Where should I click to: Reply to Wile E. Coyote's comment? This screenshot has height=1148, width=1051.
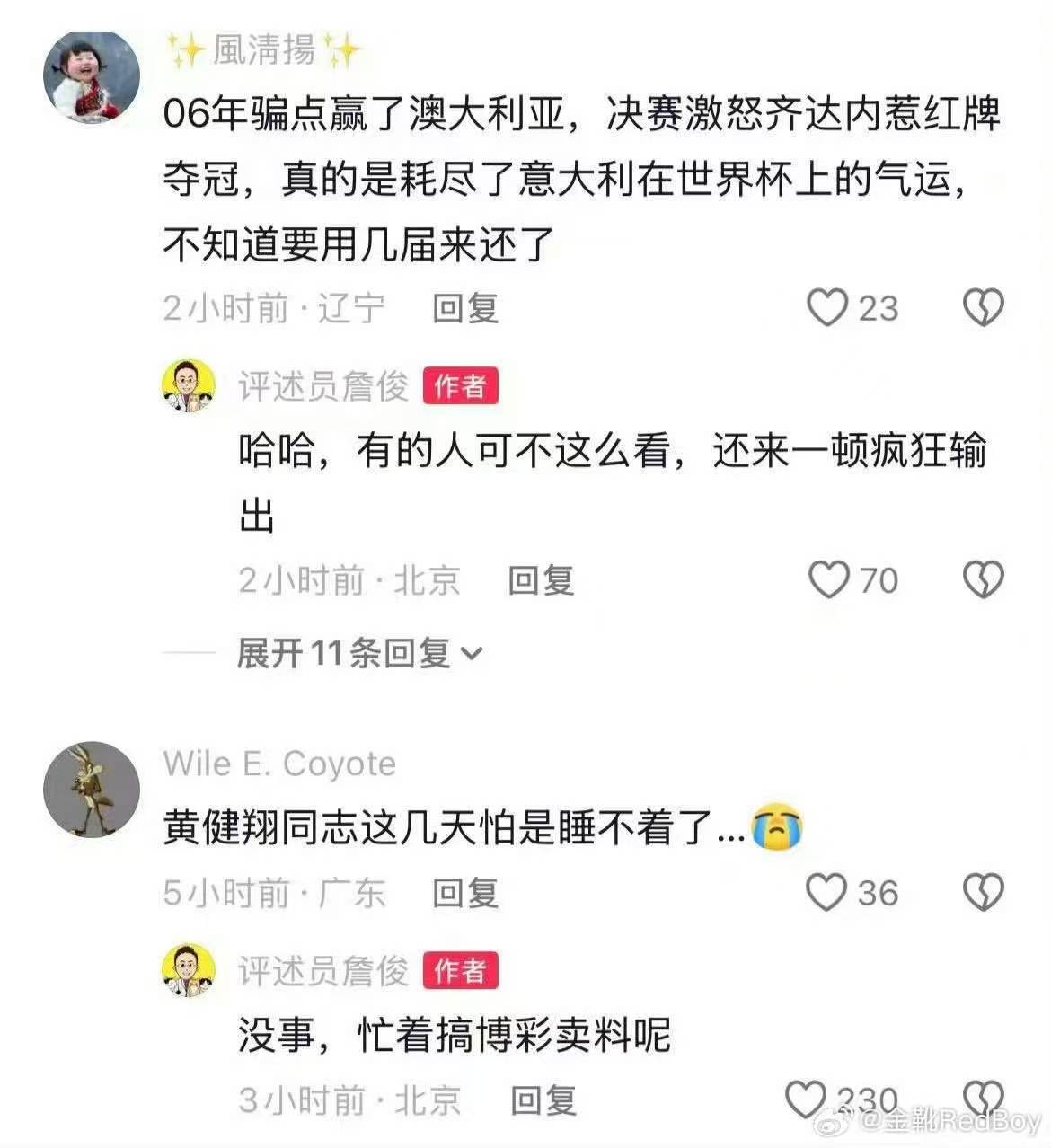pos(465,893)
